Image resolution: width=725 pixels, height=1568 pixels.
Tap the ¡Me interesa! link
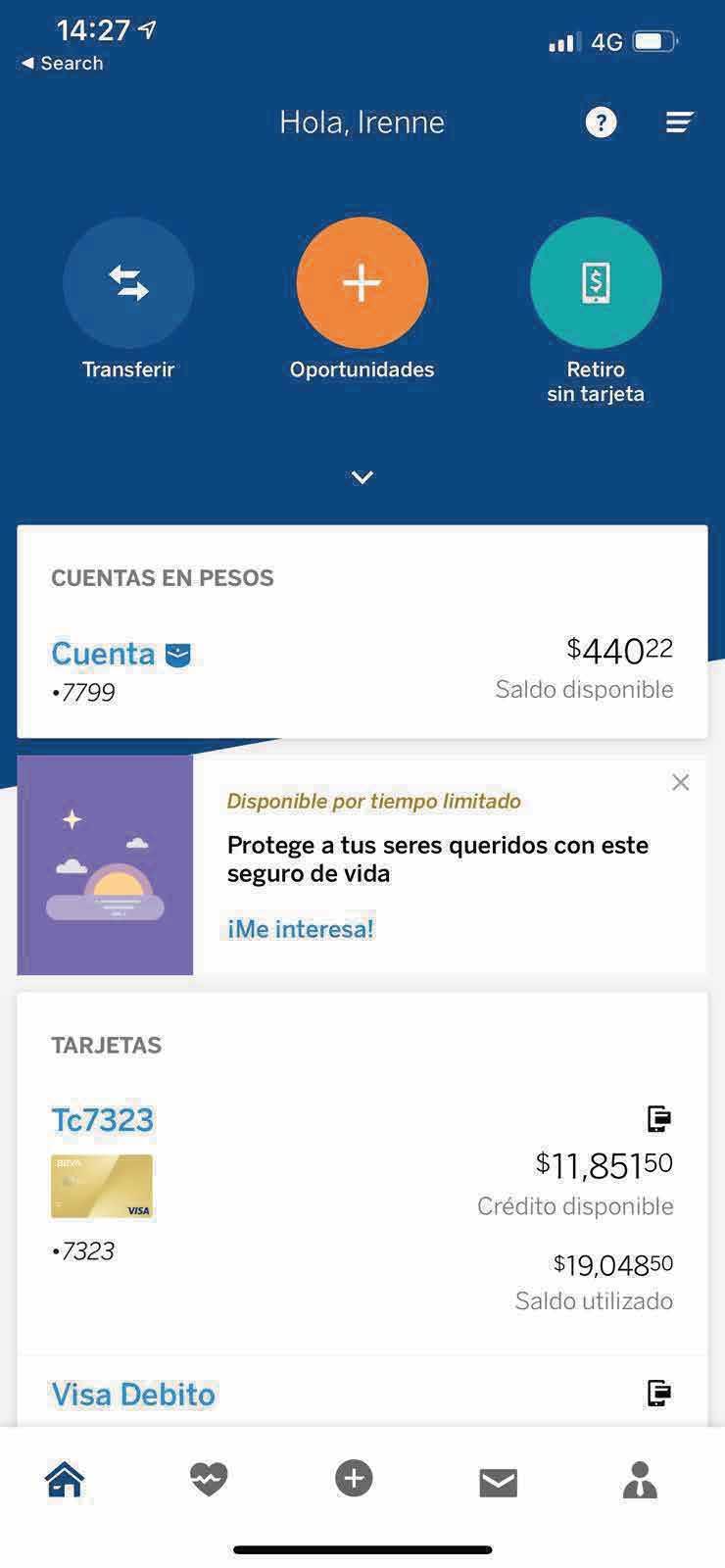pyautogui.click(x=301, y=928)
